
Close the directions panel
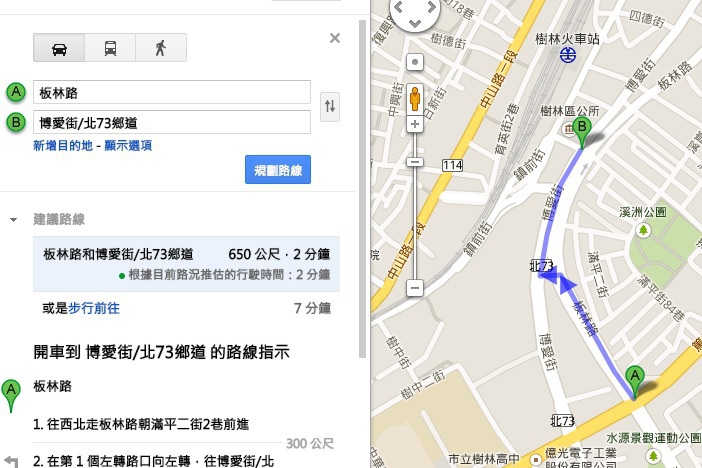(x=335, y=38)
